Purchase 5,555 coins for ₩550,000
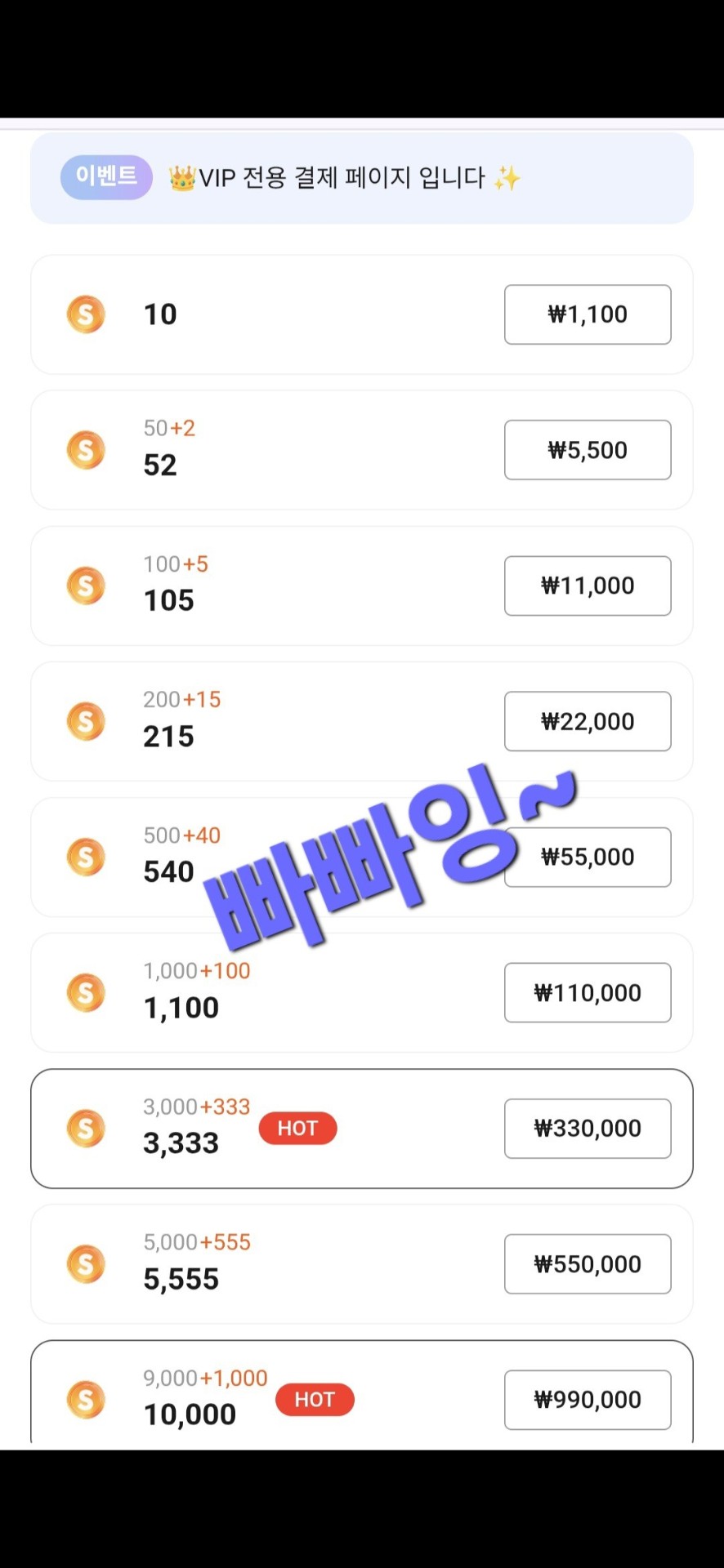The image size is (724, 1568). coord(588,1264)
